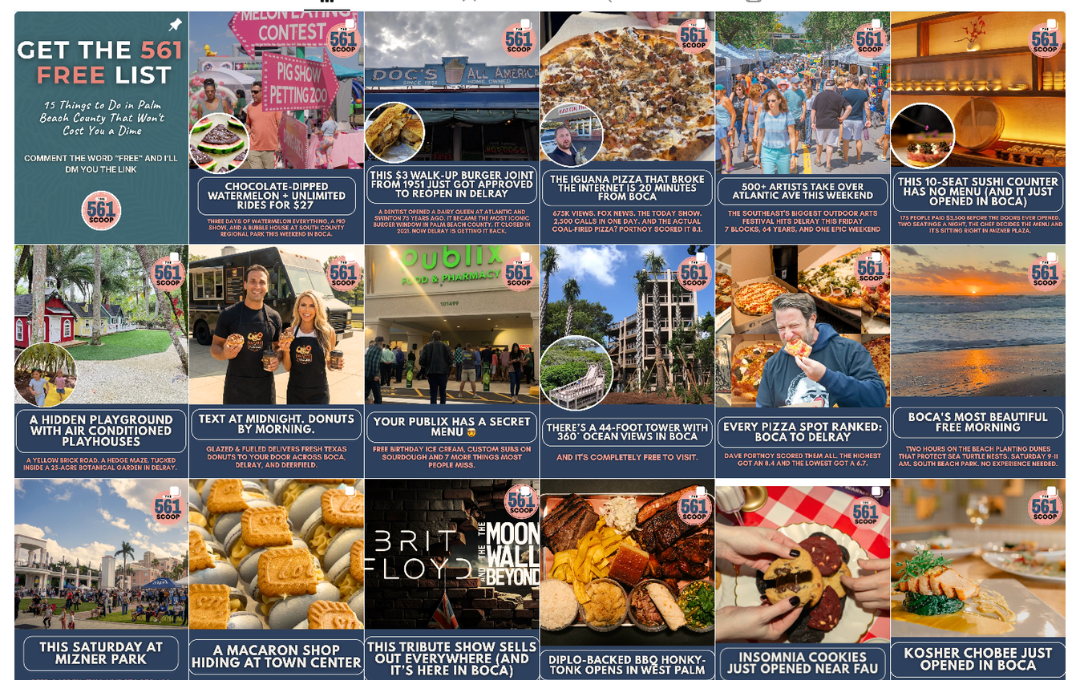
Task: View the Brit Floyd tribute show post
Action: [452, 580]
